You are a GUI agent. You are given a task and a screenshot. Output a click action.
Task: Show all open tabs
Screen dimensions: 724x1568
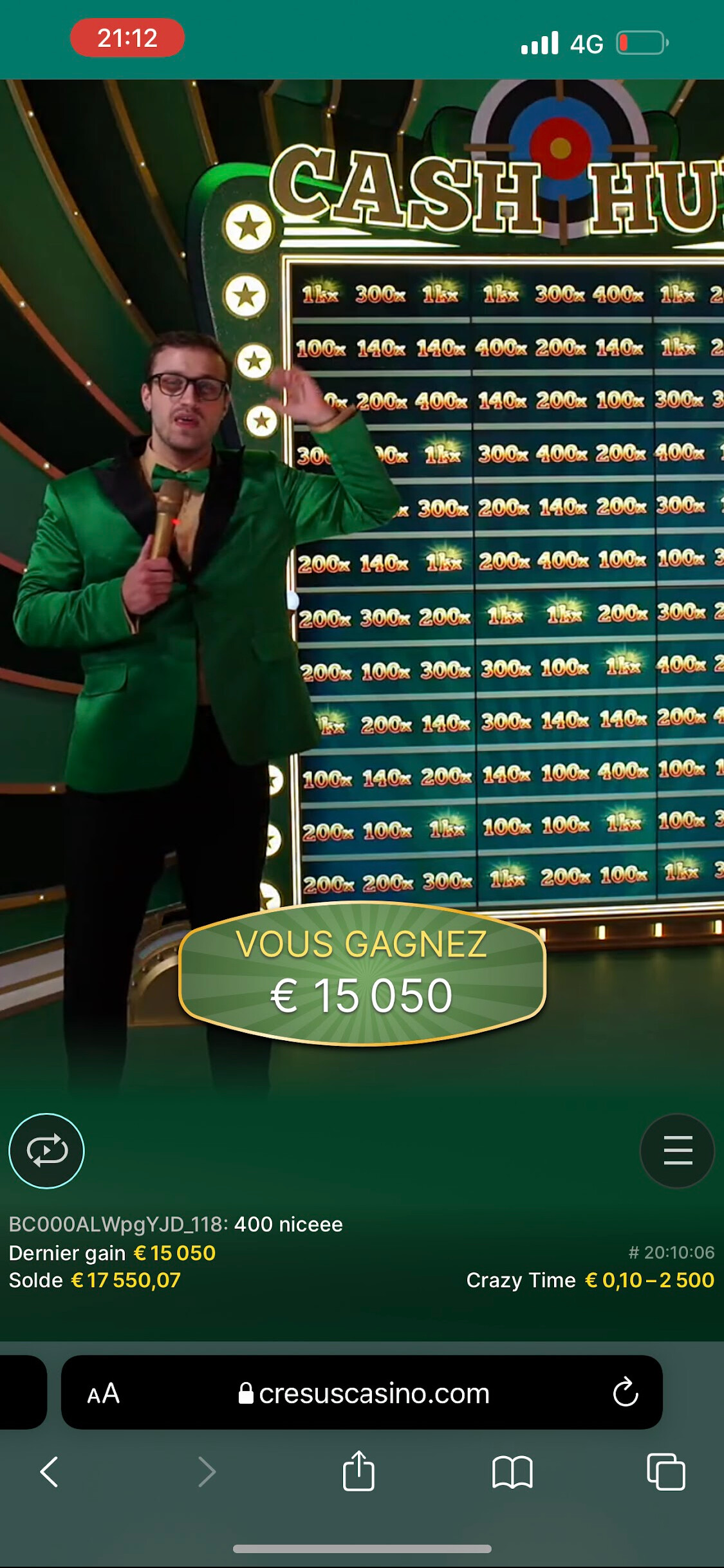665,1471
